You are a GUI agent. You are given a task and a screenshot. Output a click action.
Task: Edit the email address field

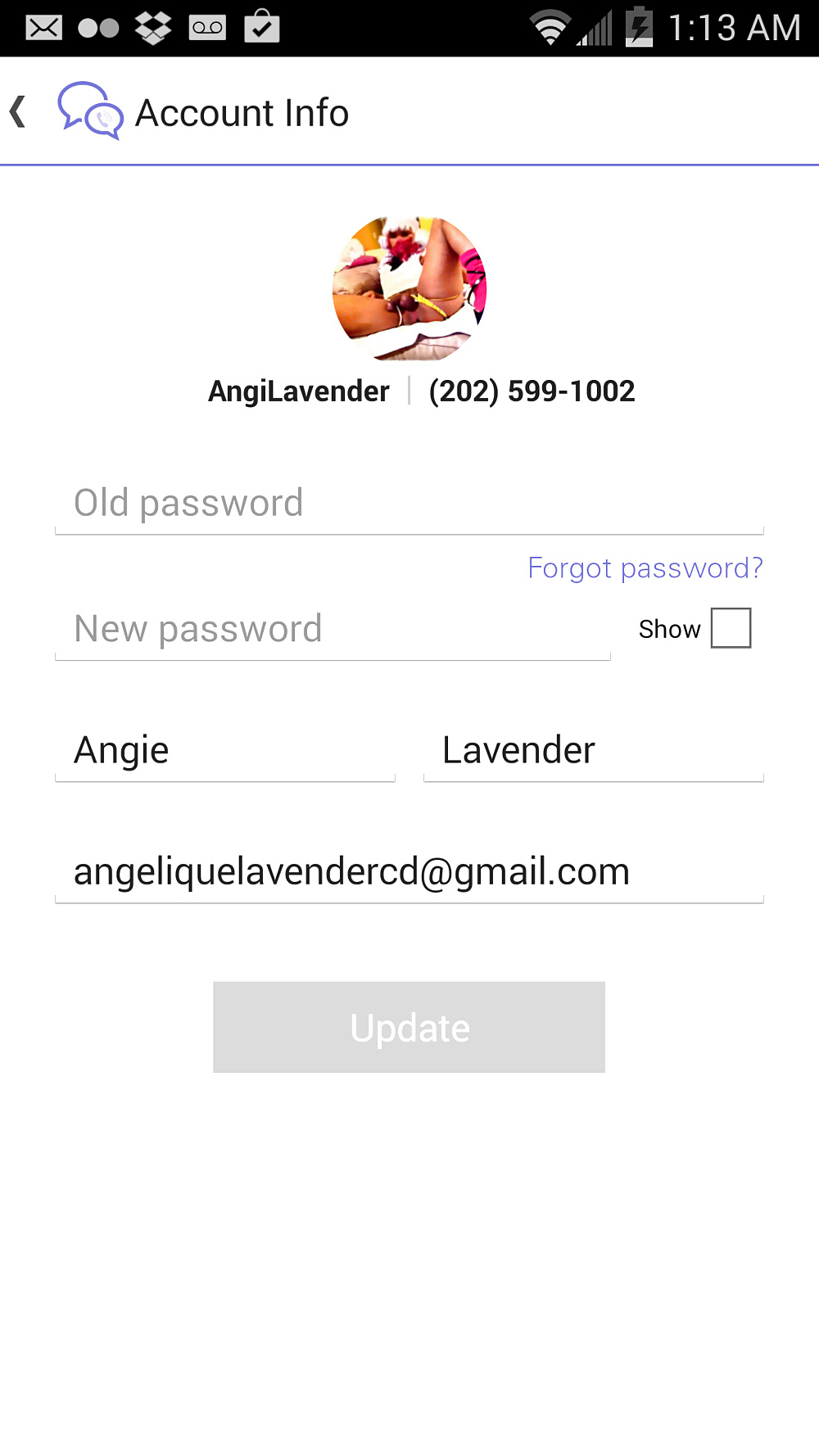[408, 871]
